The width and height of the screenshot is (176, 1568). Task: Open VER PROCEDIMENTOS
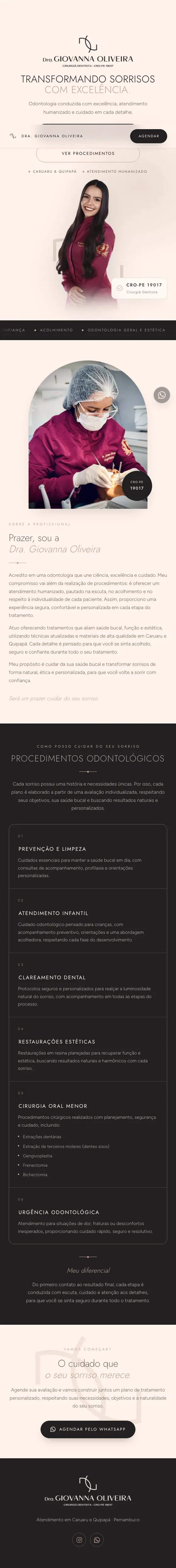[88, 153]
